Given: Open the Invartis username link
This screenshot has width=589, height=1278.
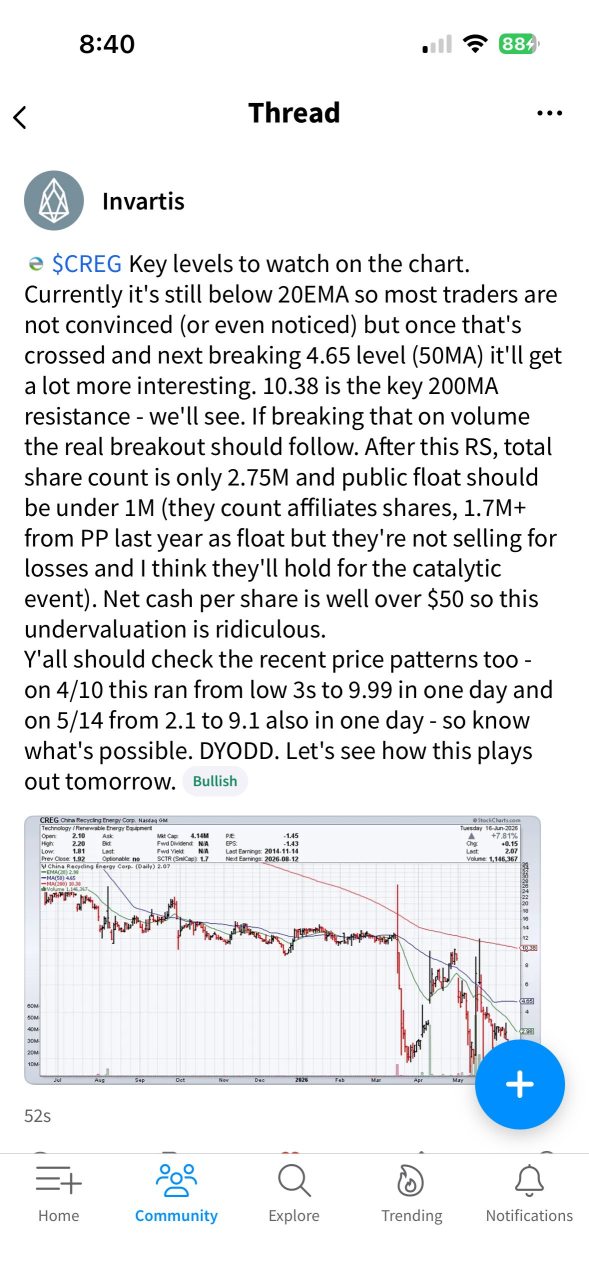Looking at the screenshot, I should [x=143, y=201].
